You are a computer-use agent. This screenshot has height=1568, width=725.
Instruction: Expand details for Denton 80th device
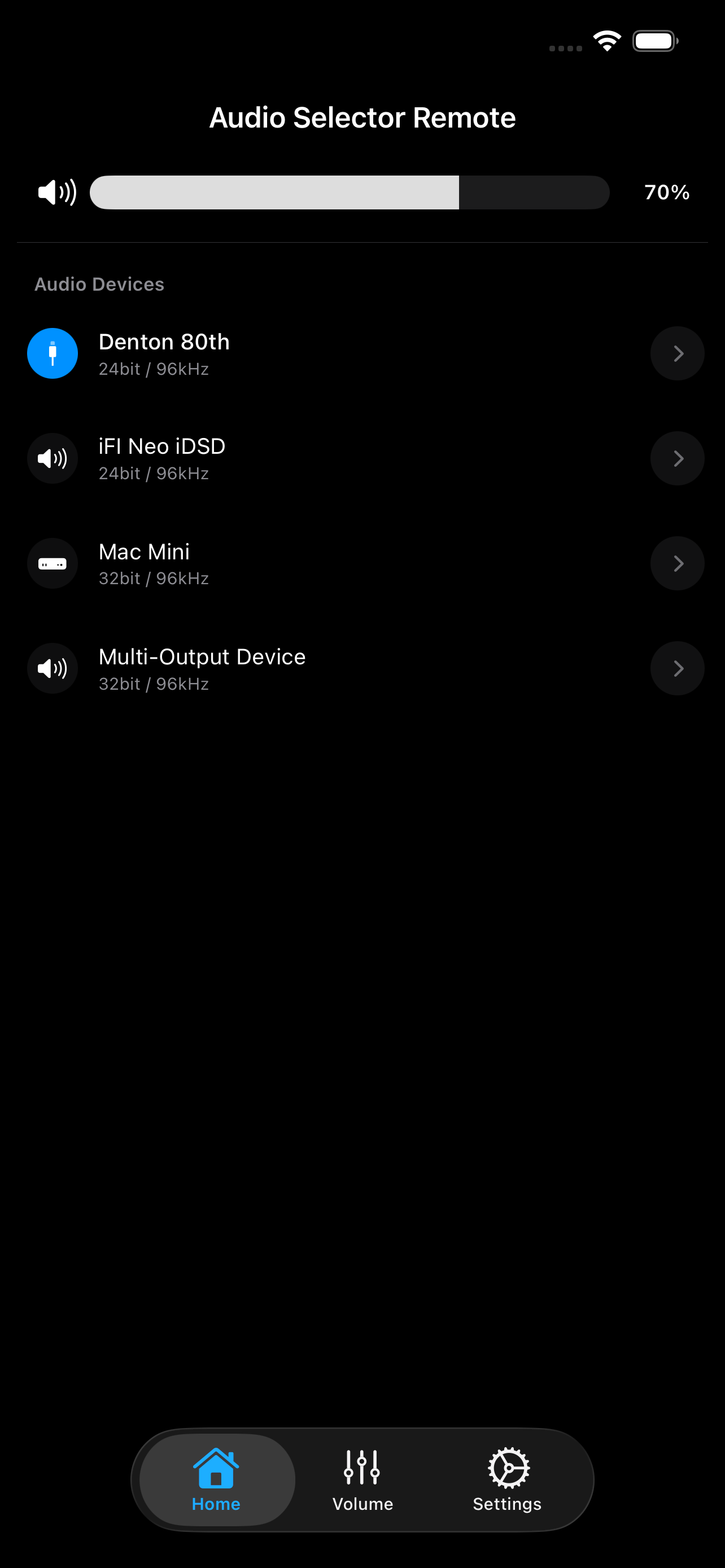tap(677, 353)
